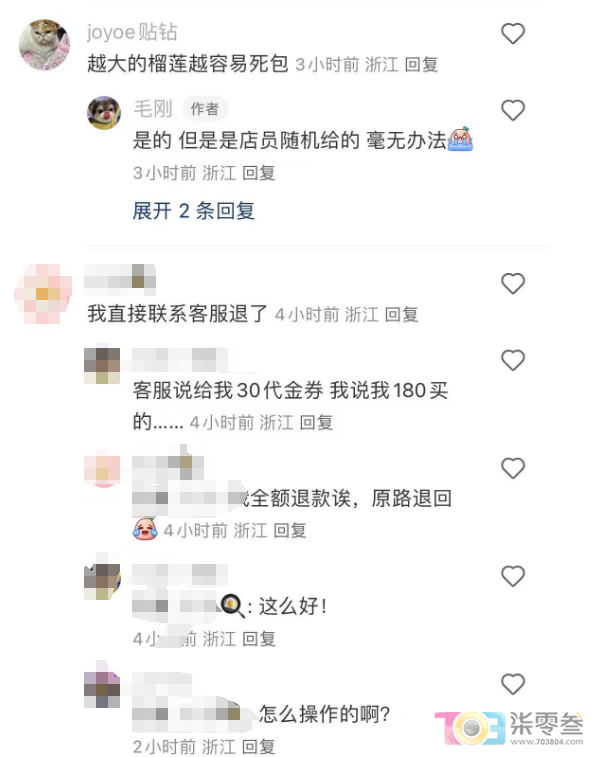This screenshot has width=605, height=757.
Task: Like joyoe贴钻's comment about durians
Action: [512, 34]
